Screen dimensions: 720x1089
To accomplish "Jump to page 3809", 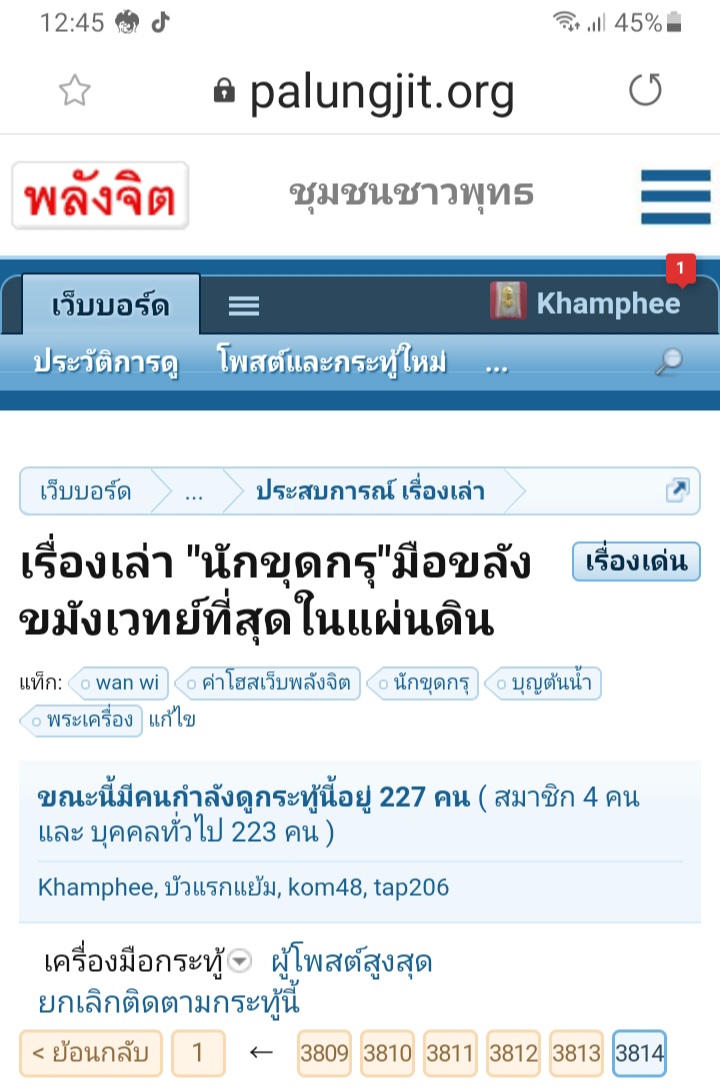I will pyautogui.click(x=324, y=1053).
